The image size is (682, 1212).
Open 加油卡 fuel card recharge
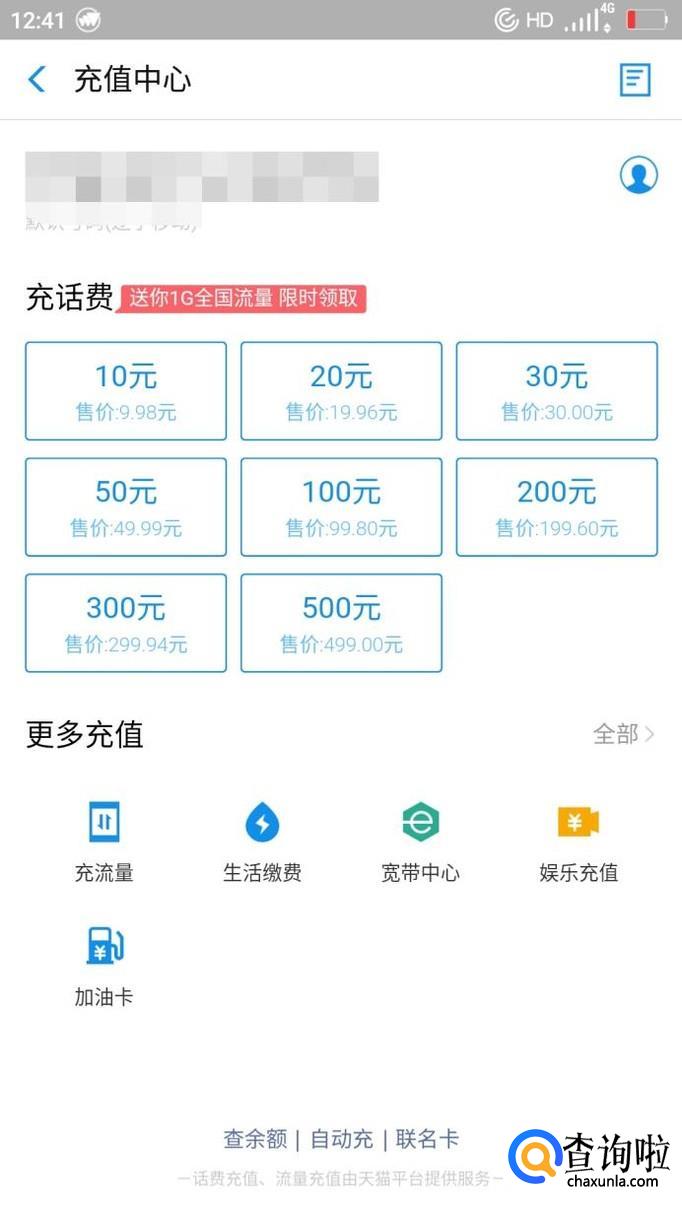[x=104, y=966]
